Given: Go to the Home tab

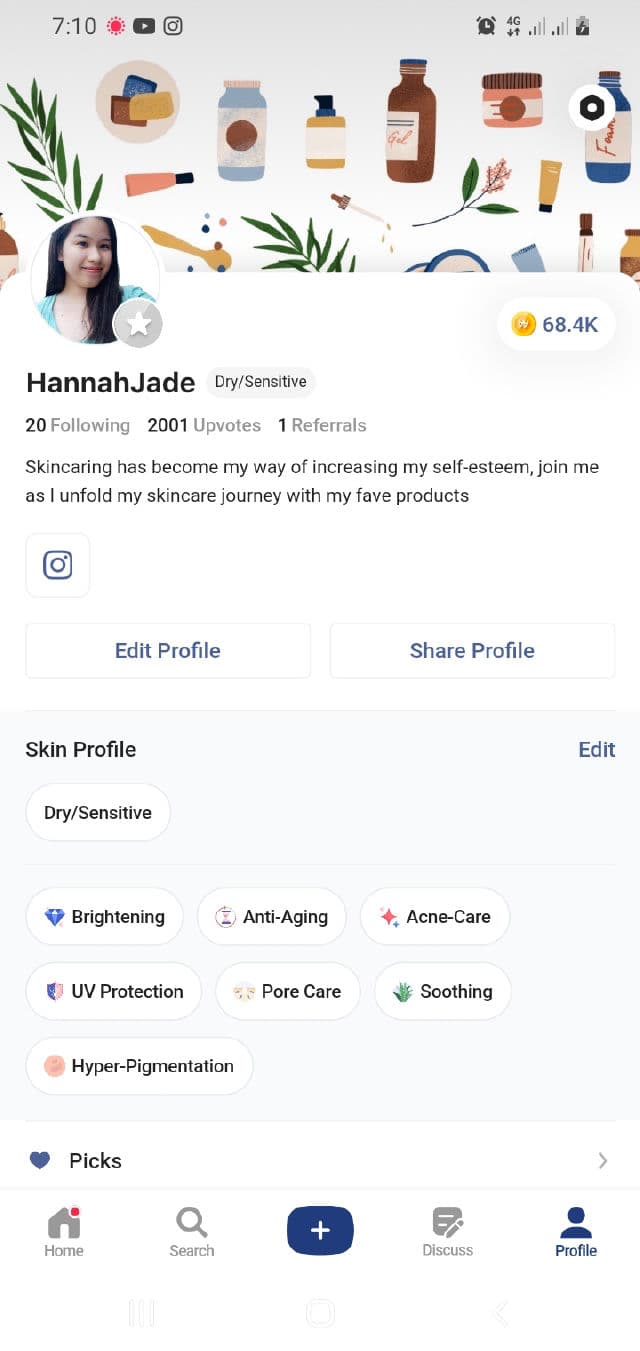Looking at the screenshot, I should point(64,1232).
